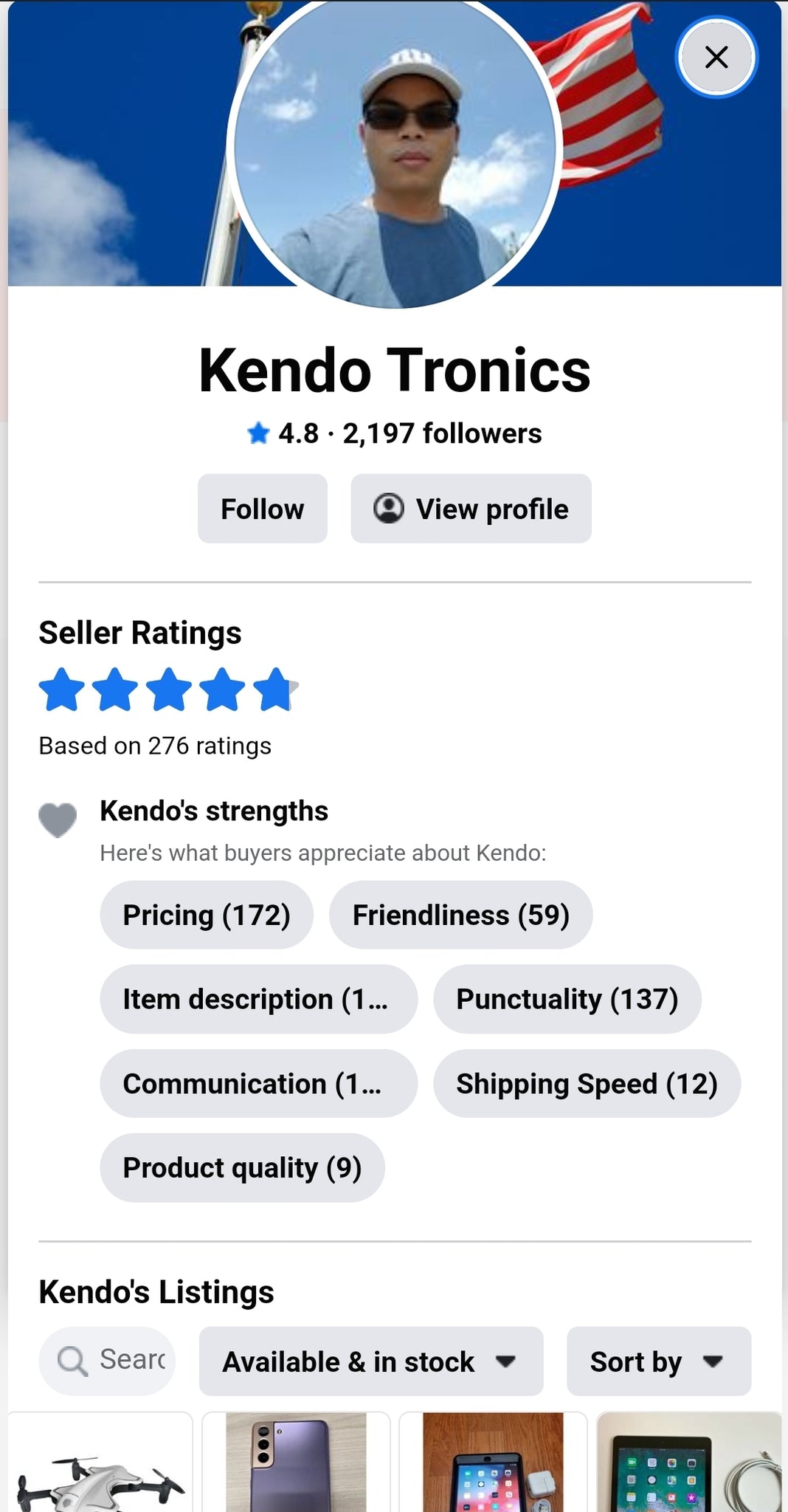The image size is (788, 1512).
Task: Tap the Communication chip
Action: [x=258, y=1083]
